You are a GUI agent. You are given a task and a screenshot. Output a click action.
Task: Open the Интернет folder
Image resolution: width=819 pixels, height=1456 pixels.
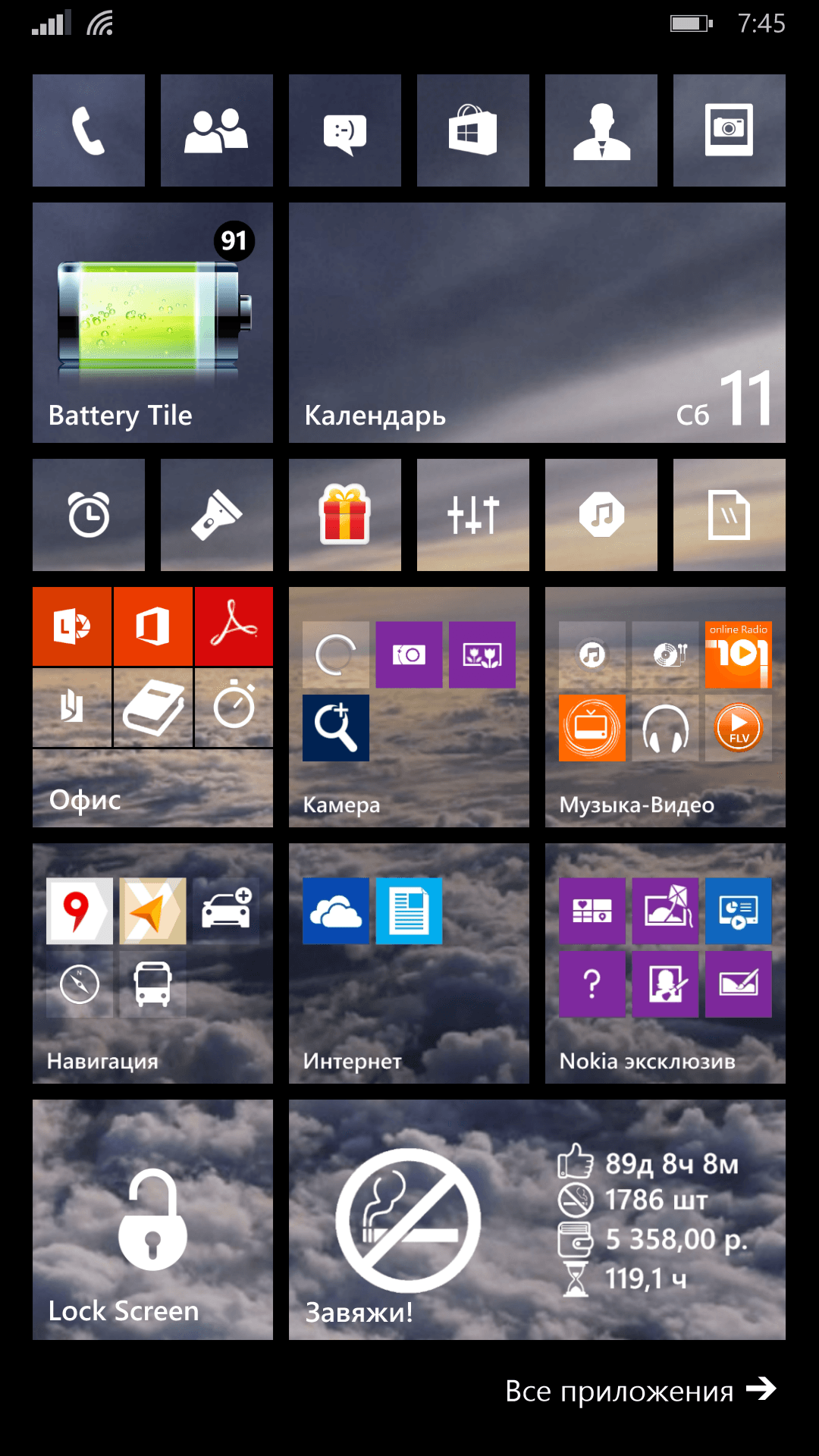[409, 963]
